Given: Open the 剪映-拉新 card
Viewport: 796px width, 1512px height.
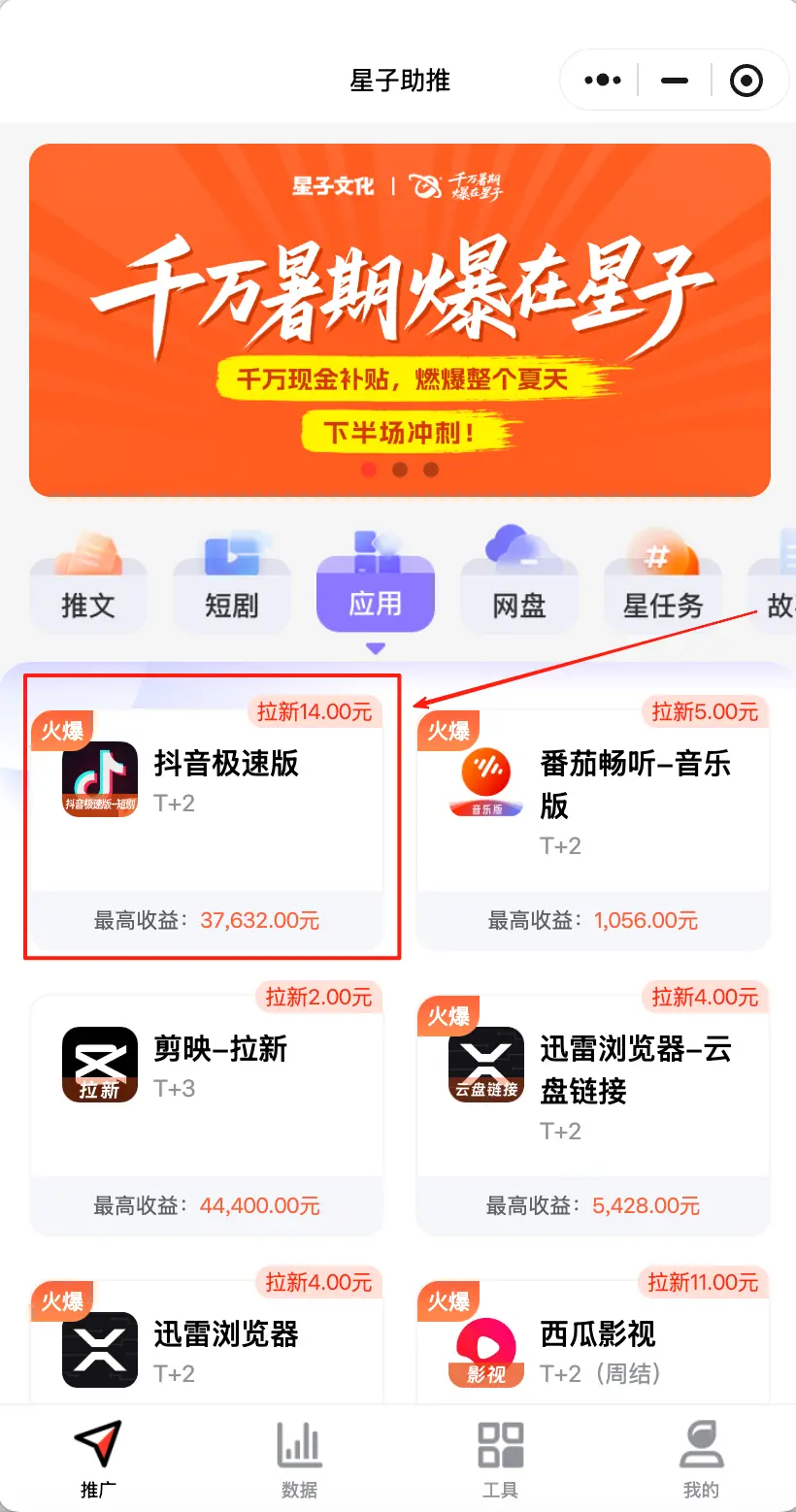Looking at the screenshot, I should point(207,1110).
